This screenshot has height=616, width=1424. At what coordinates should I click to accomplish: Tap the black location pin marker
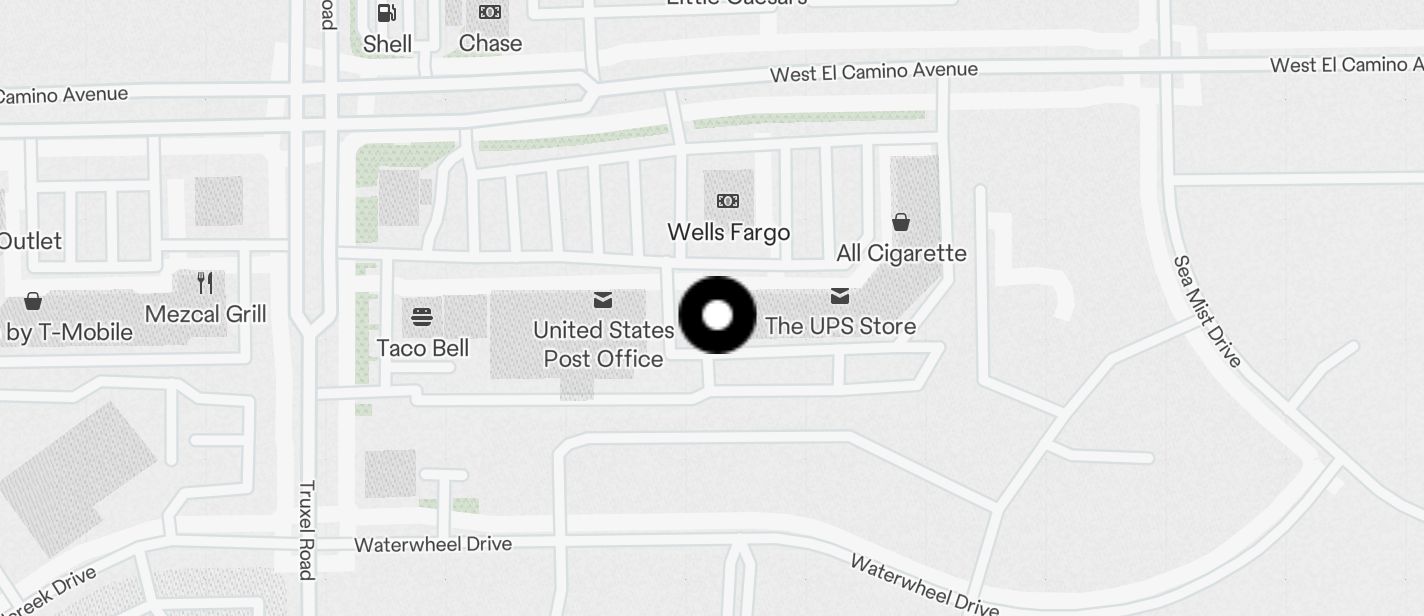pyautogui.click(x=717, y=315)
